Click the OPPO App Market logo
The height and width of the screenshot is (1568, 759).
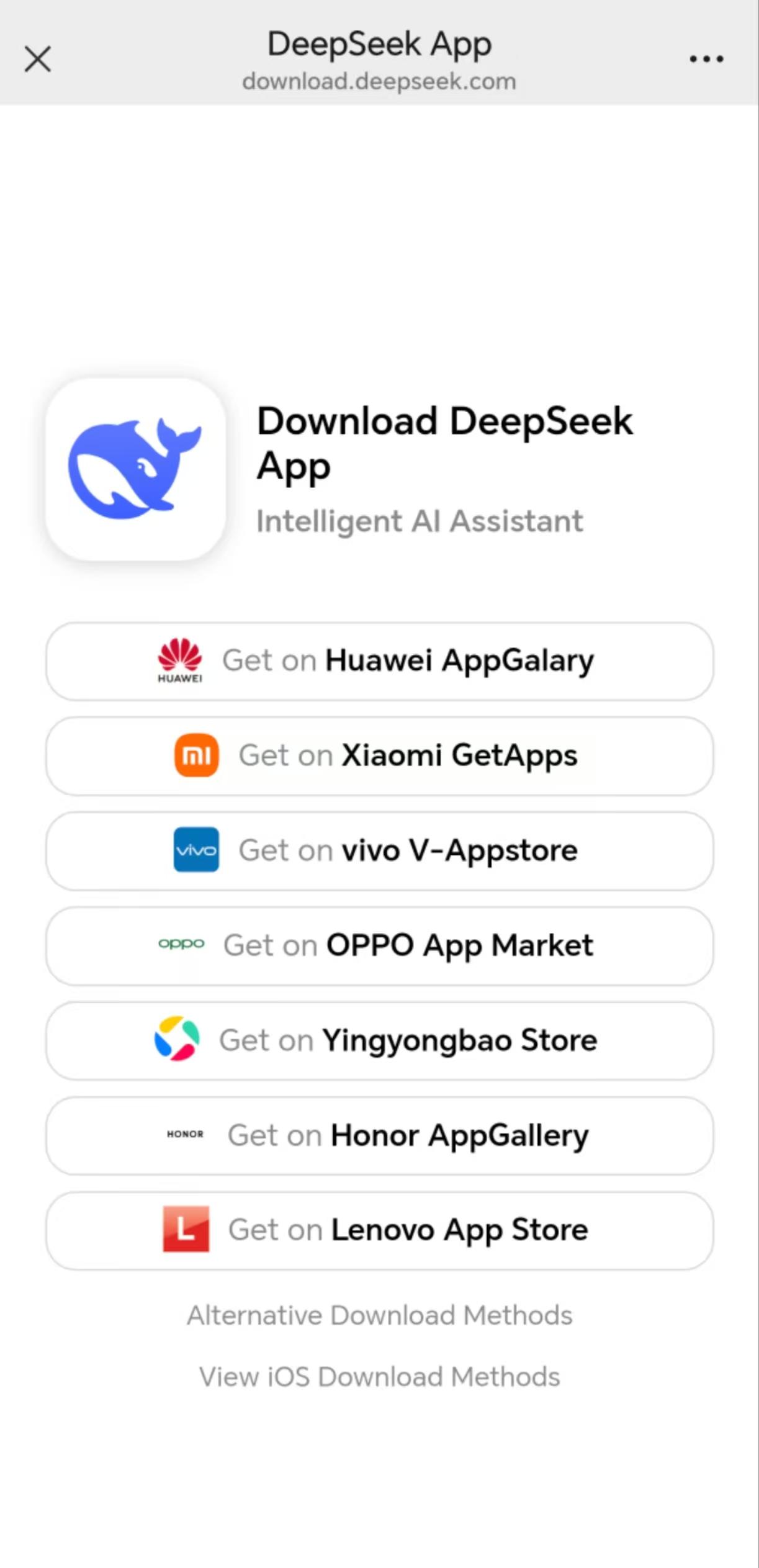pos(181,944)
